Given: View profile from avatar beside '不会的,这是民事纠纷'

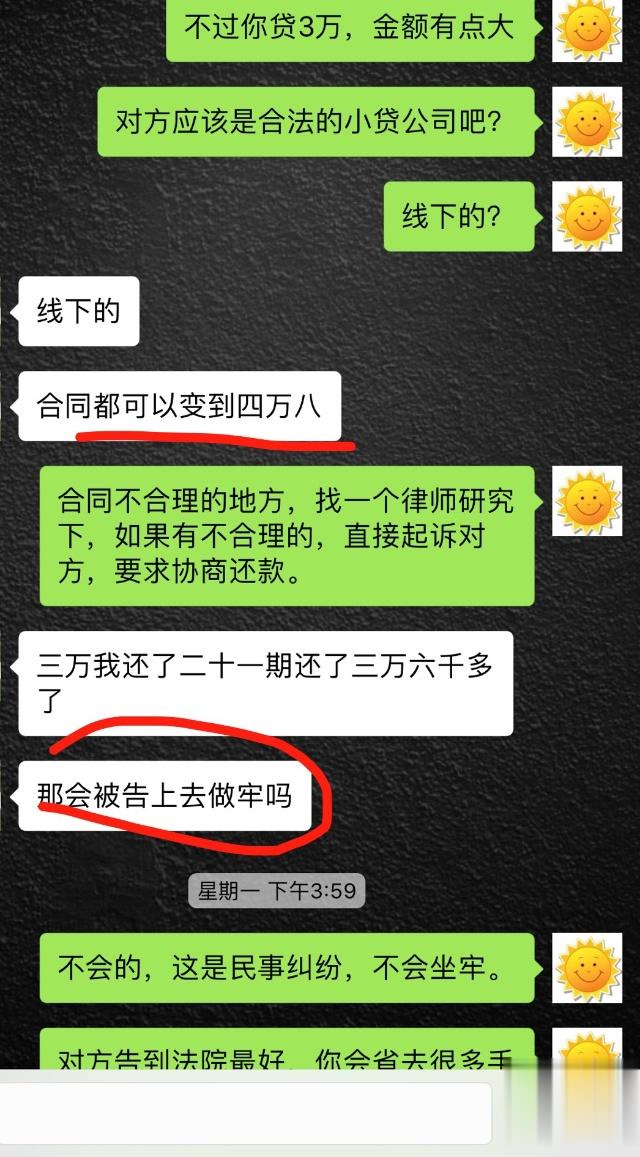Looking at the screenshot, I should pyautogui.click(x=587, y=968).
